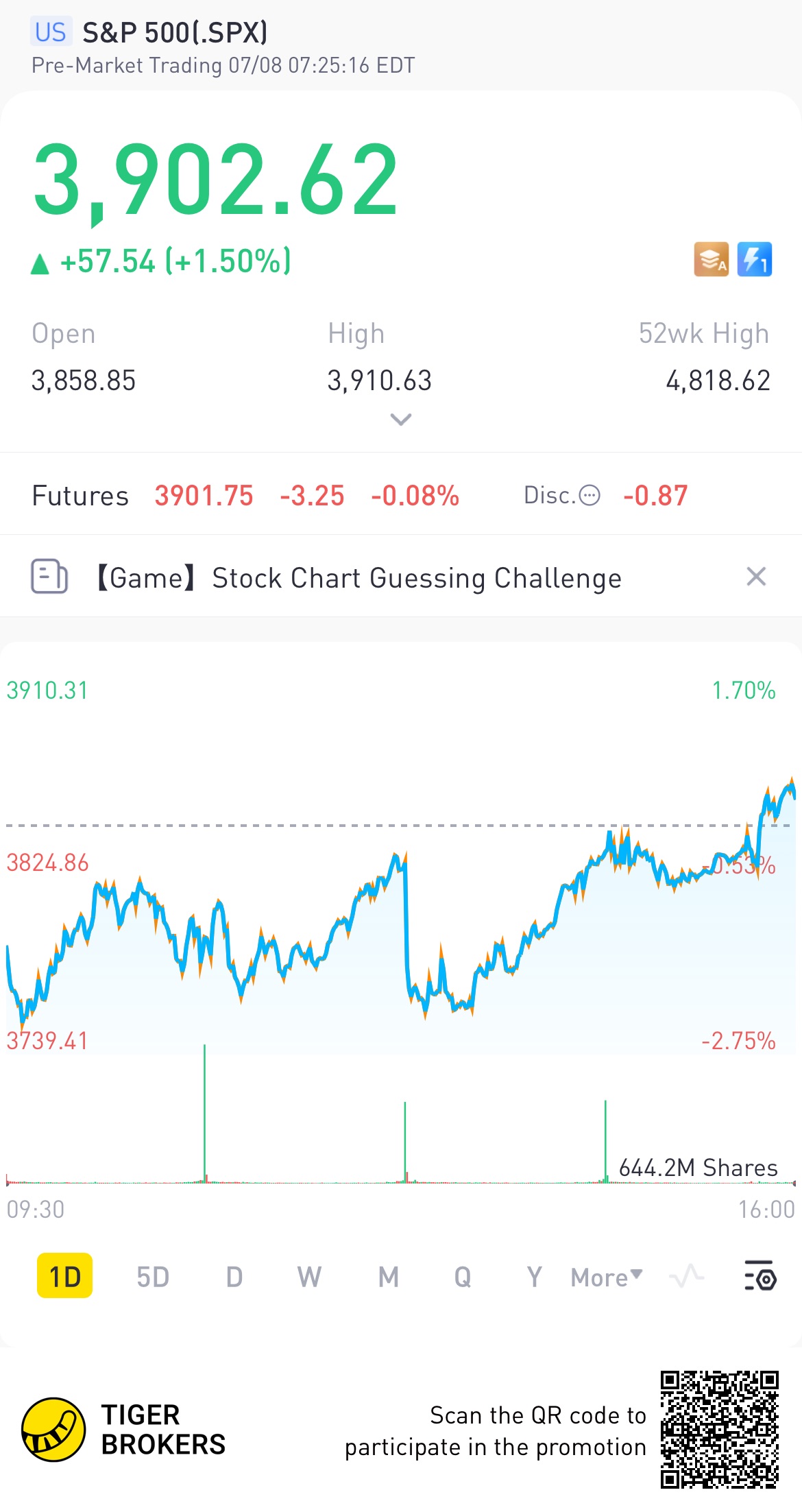802x1512 pixels.
Task: Switch to the quarterly Q chart
Action: [x=463, y=1277]
